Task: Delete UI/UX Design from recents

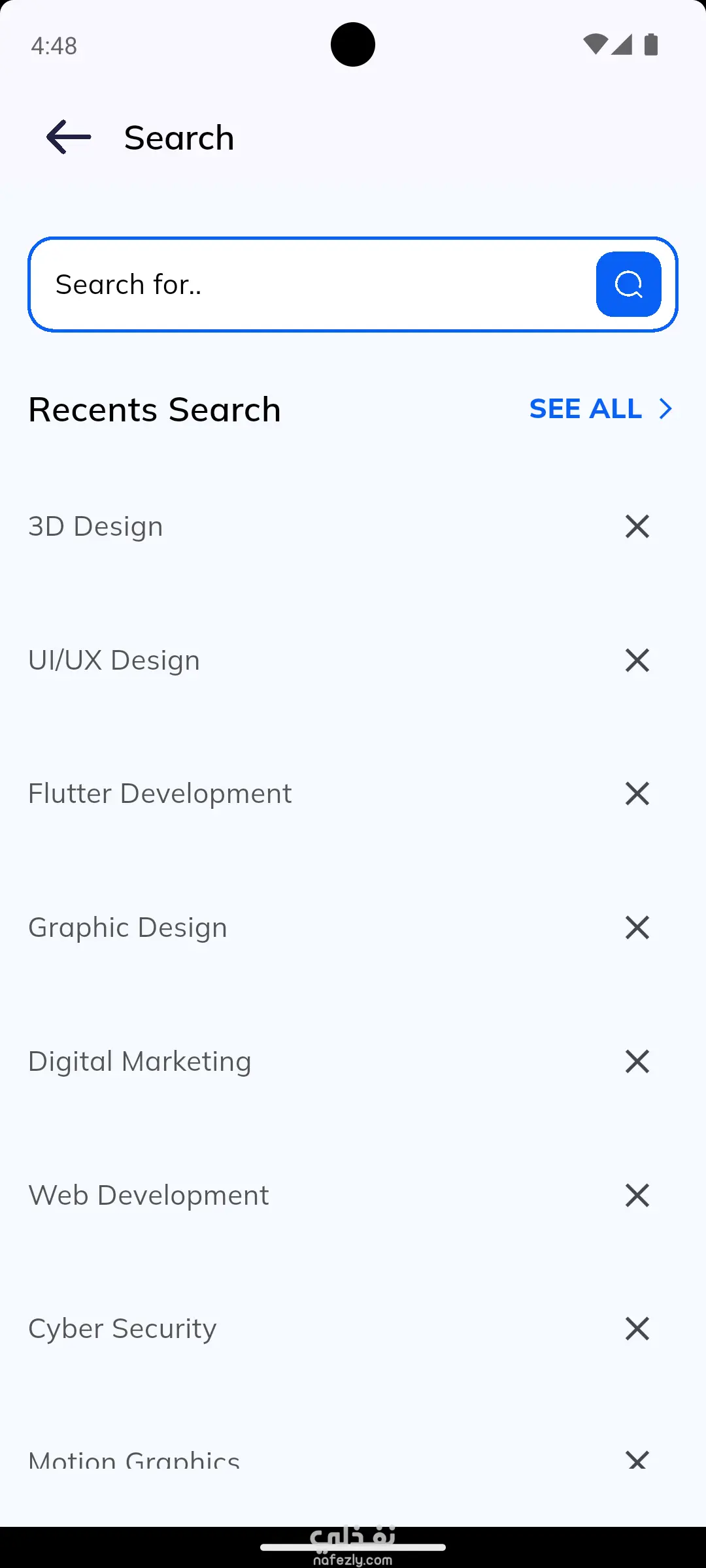Action: click(637, 661)
